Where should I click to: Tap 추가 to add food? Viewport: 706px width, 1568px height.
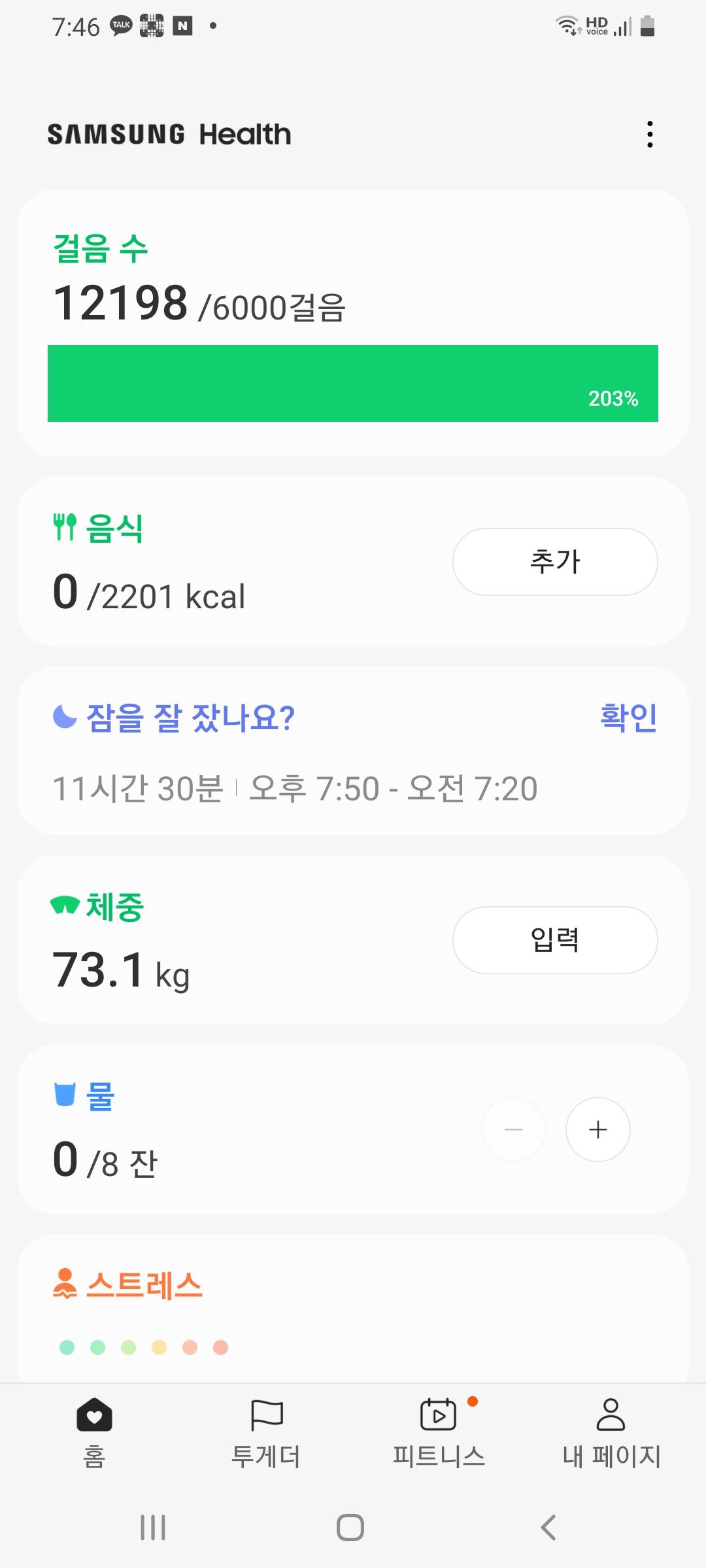[555, 562]
